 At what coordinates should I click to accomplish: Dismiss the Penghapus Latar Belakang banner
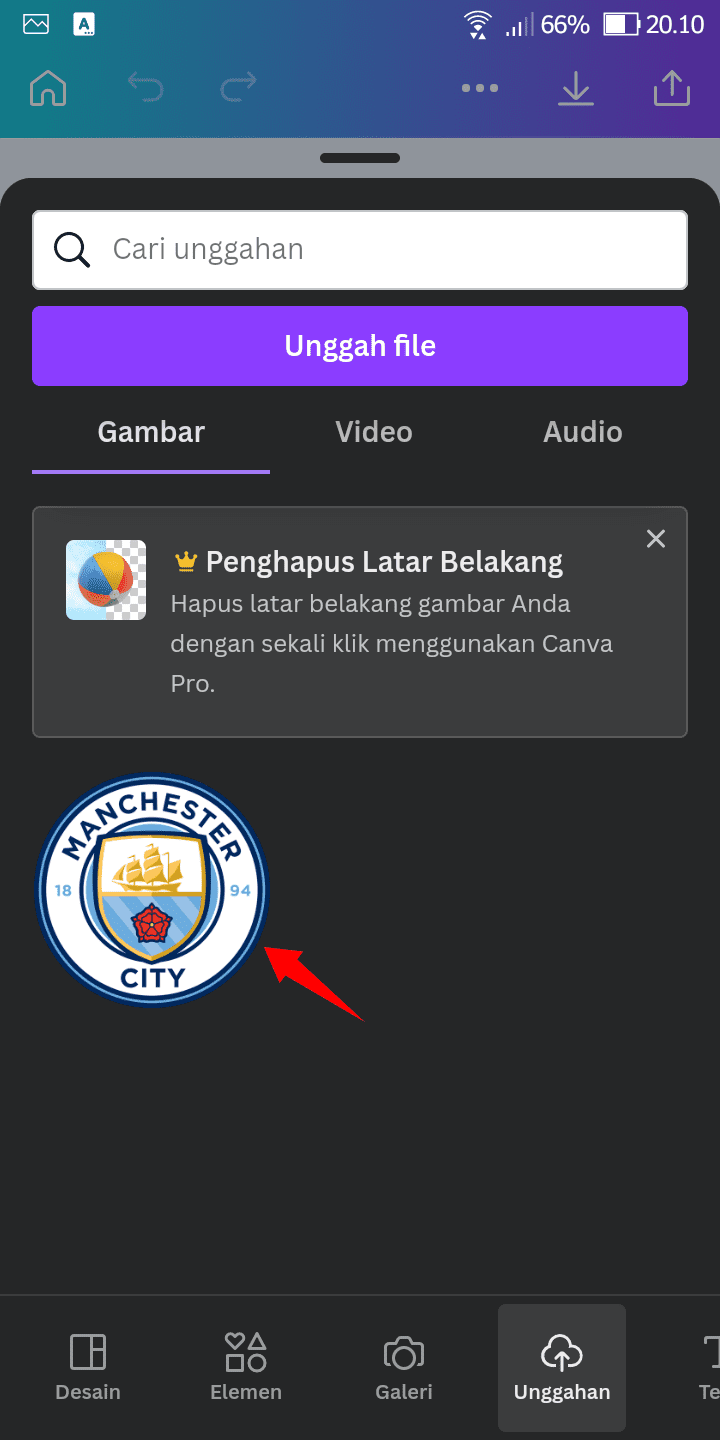[x=656, y=539]
